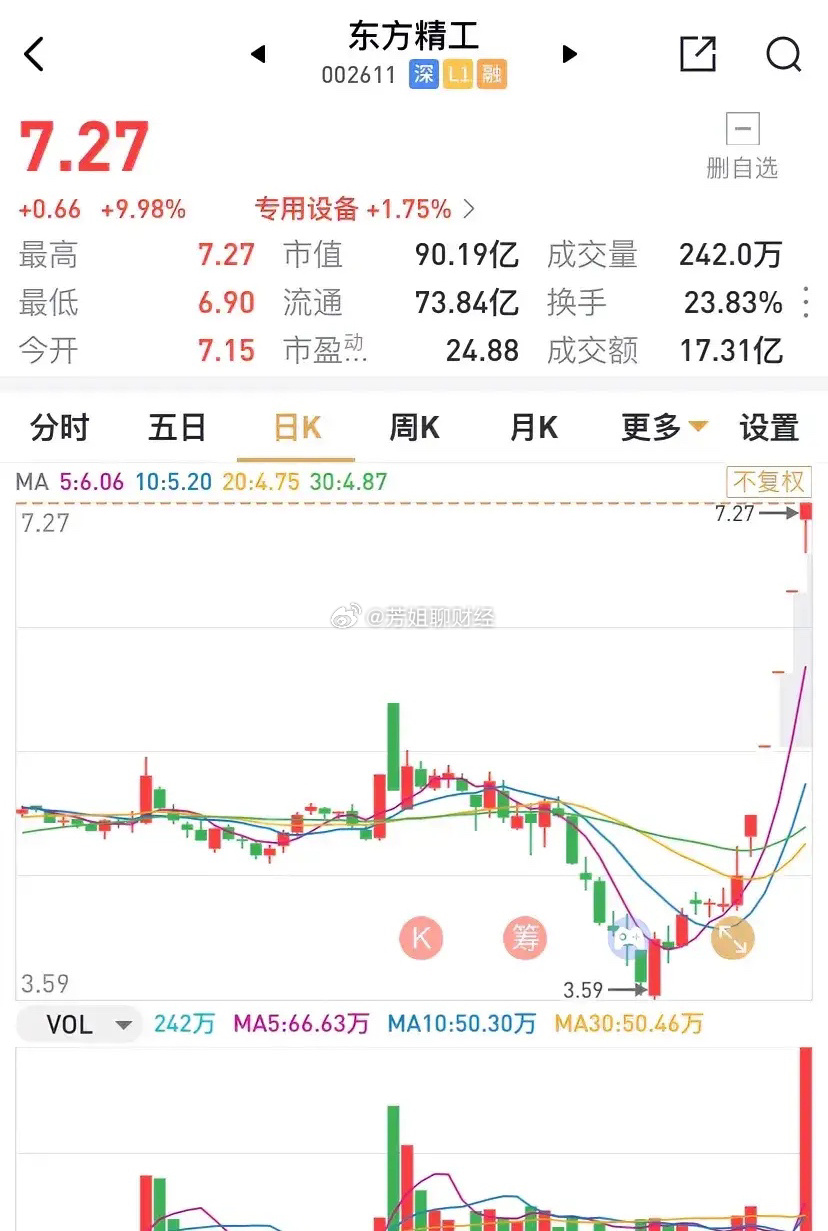Toggle 删自选 to remove stock from watchlist
828x1231 pixels.
point(741,145)
